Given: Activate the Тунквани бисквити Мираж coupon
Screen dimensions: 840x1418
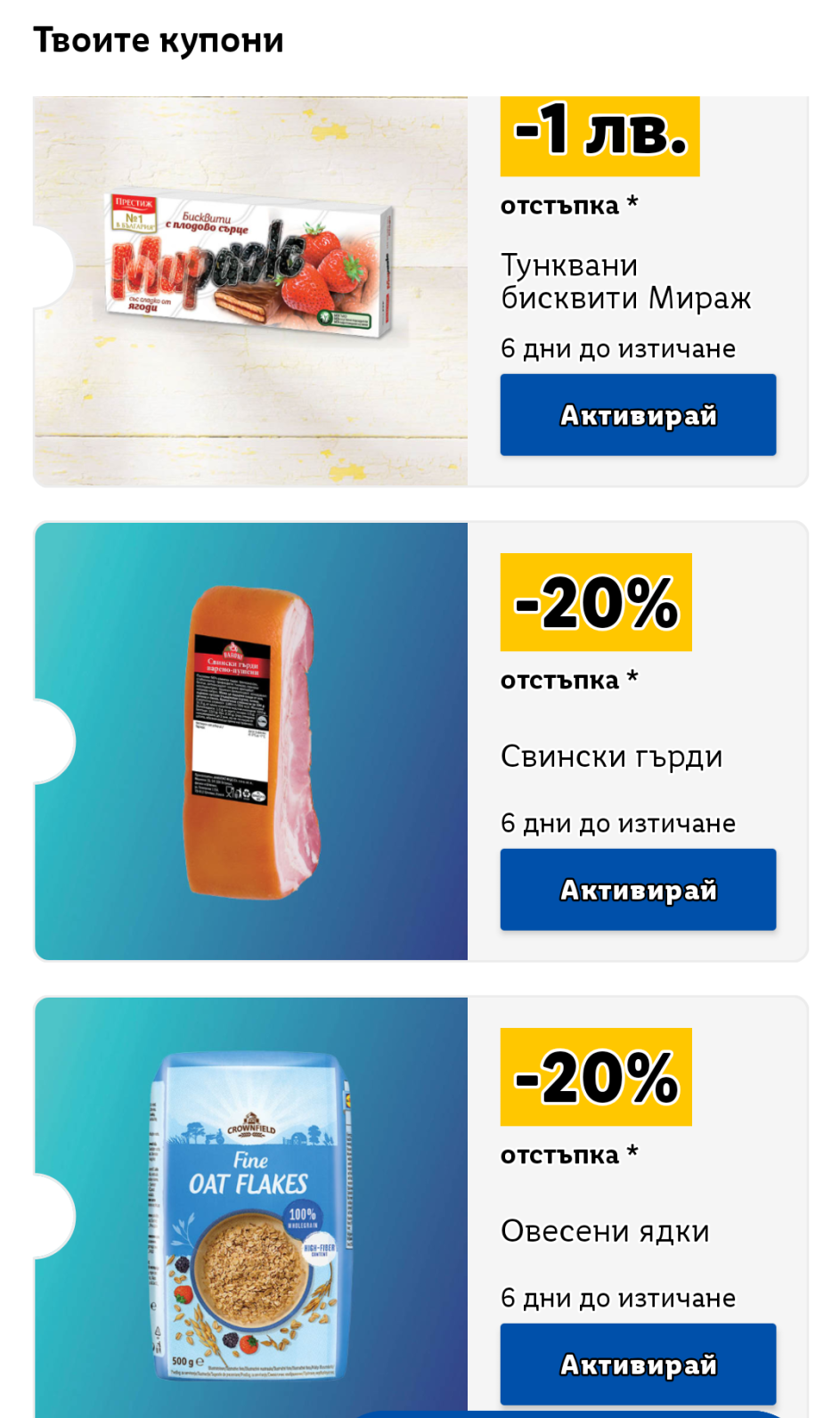Looking at the screenshot, I should tap(638, 415).
